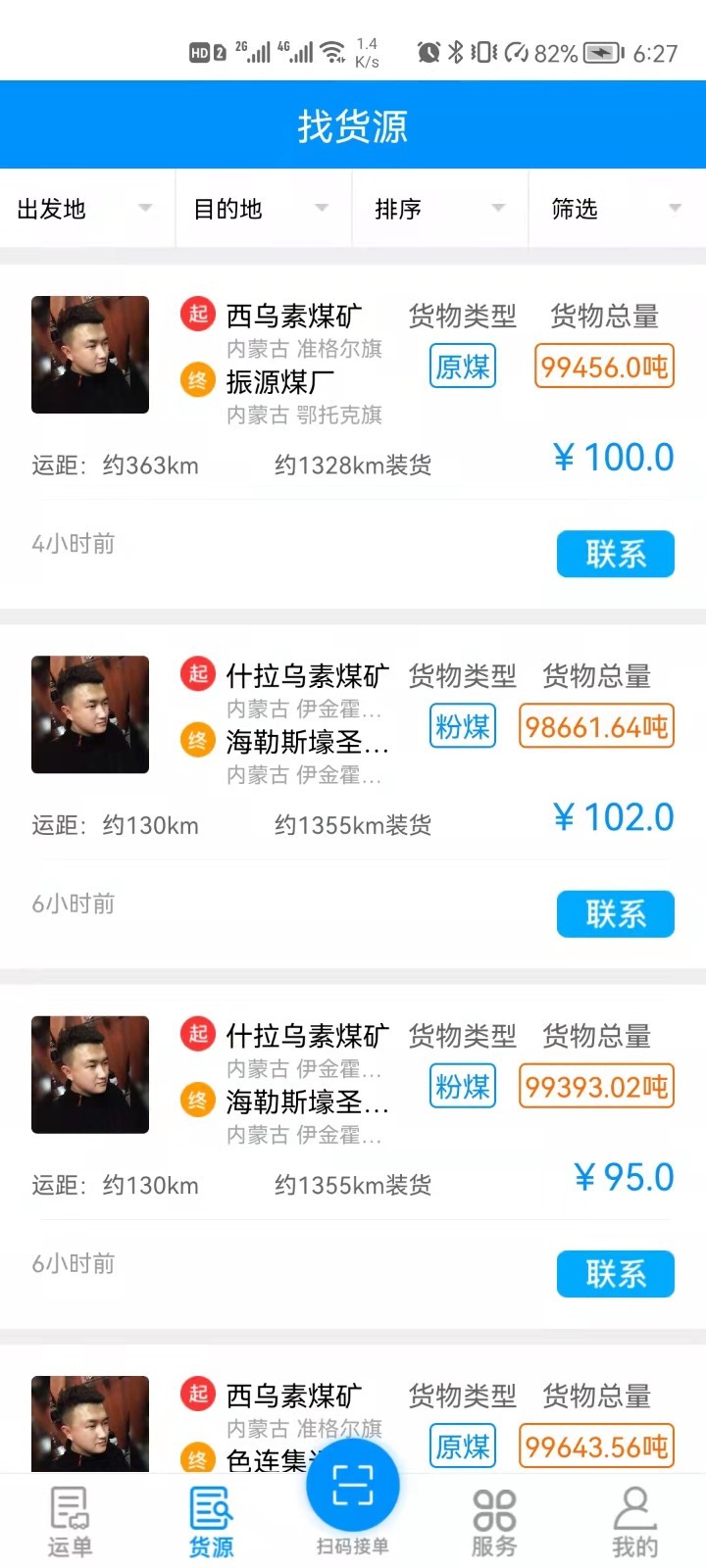
Task: Tap the 扫码接单 scan icon
Action: tap(353, 1486)
